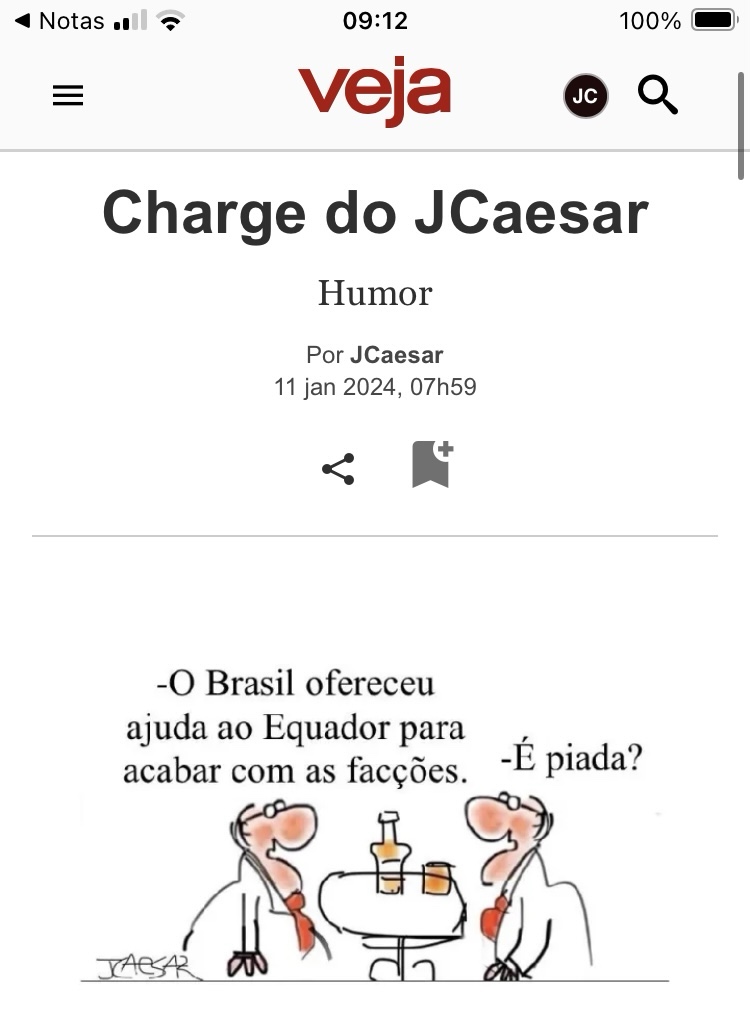Open the hamburger navigation menu

click(68, 96)
